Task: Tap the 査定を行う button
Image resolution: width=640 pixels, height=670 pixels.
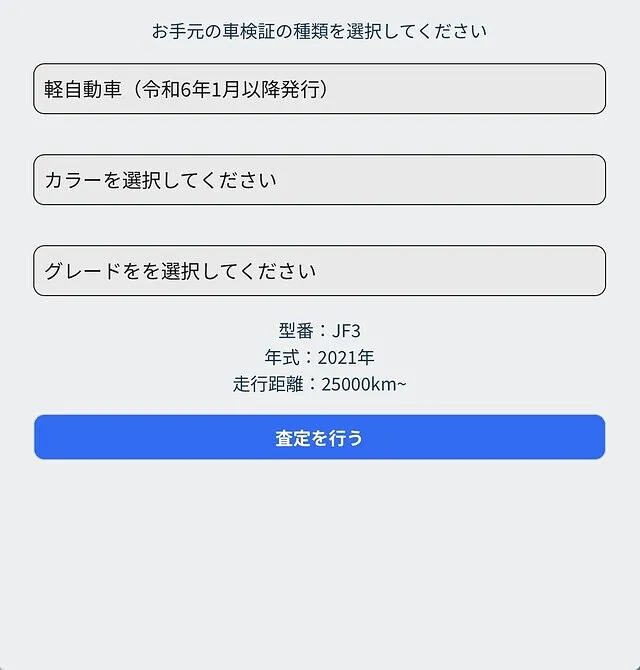Action: click(319, 438)
